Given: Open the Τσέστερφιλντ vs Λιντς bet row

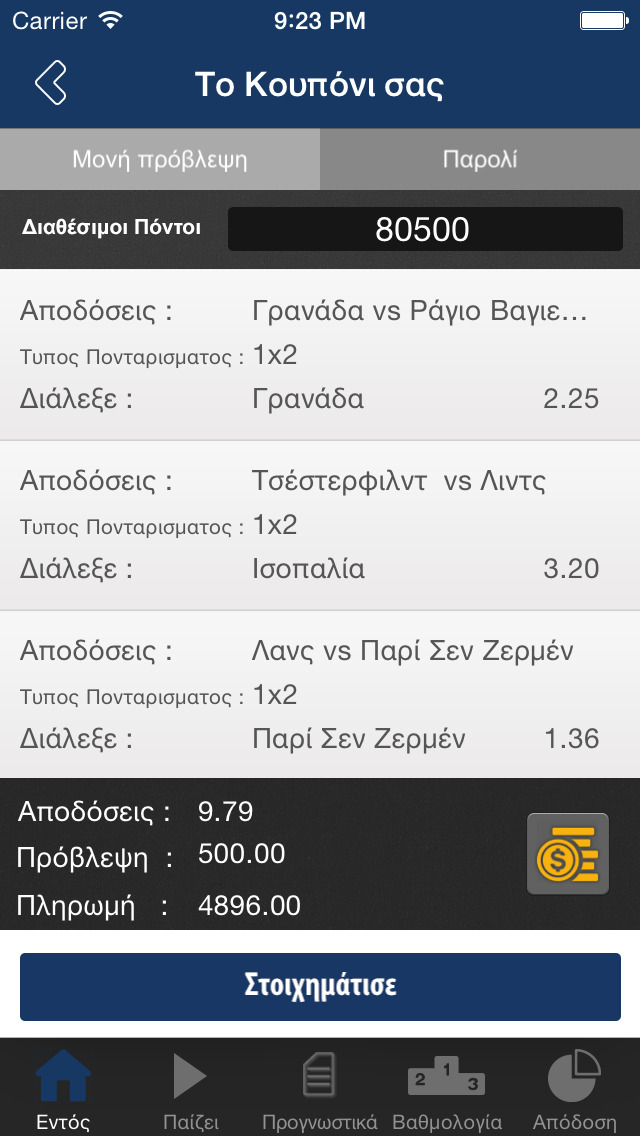Looking at the screenshot, I should pyautogui.click(x=320, y=525).
